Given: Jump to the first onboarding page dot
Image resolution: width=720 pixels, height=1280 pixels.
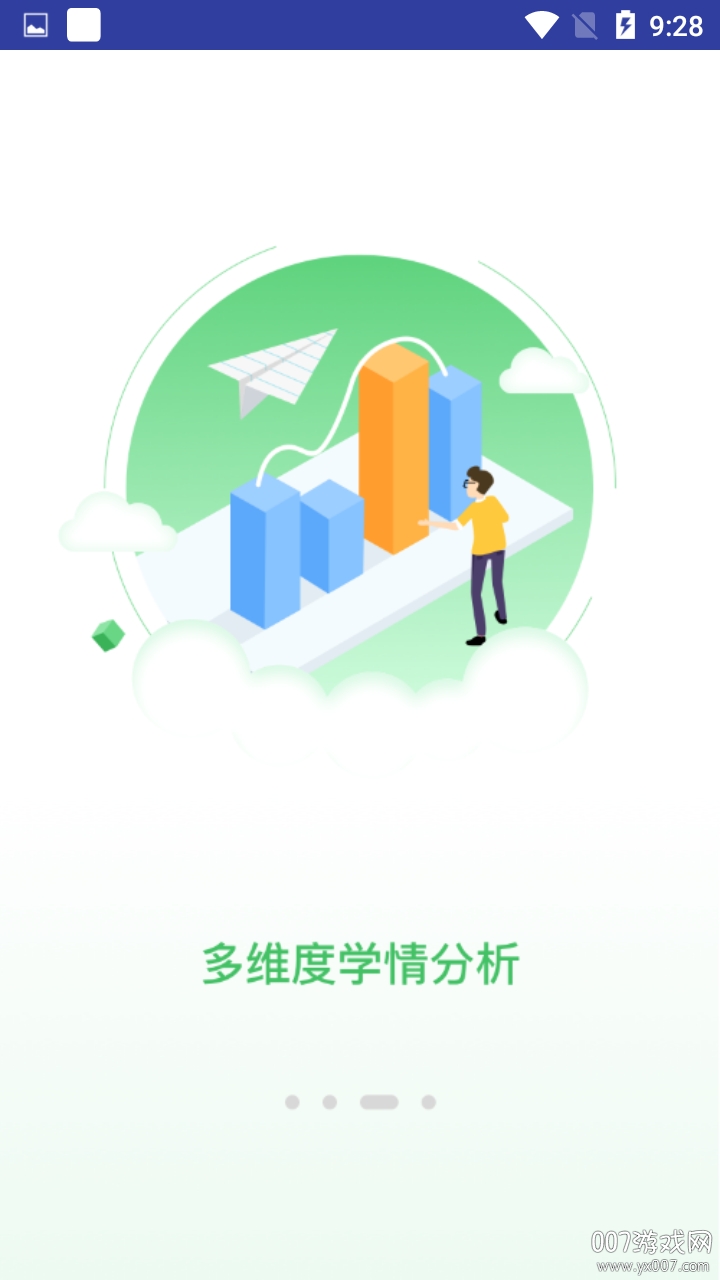Looking at the screenshot, I should tap(292, 1102).
